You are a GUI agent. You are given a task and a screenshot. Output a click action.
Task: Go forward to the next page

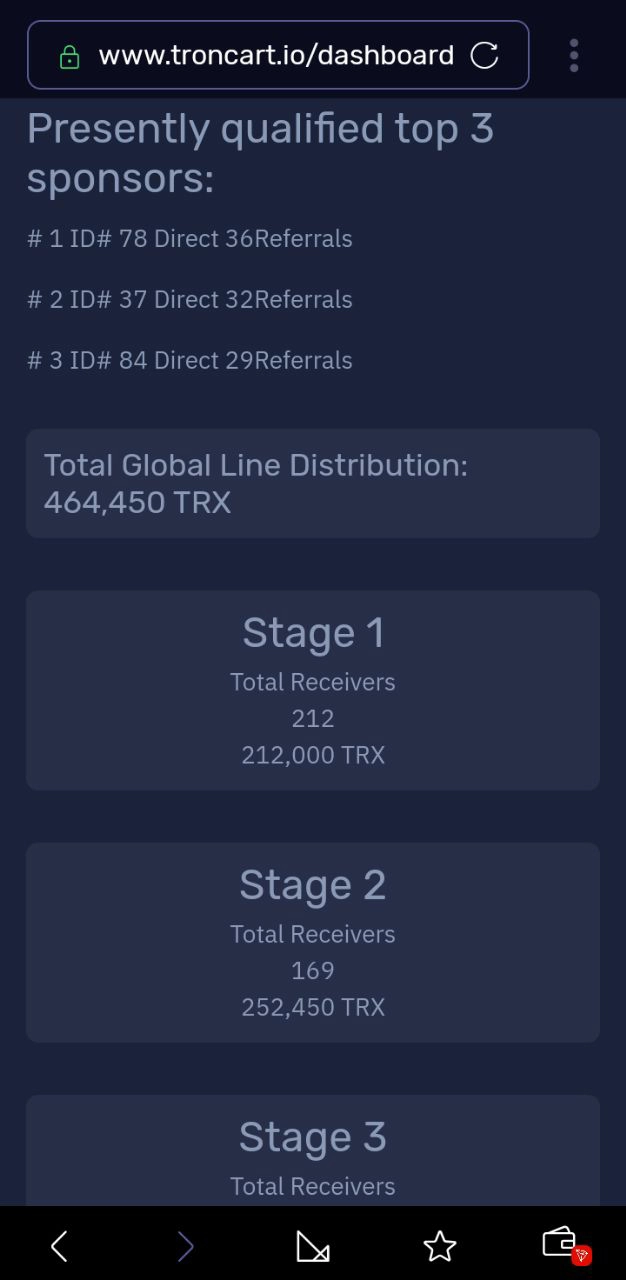coord(185,1246)
